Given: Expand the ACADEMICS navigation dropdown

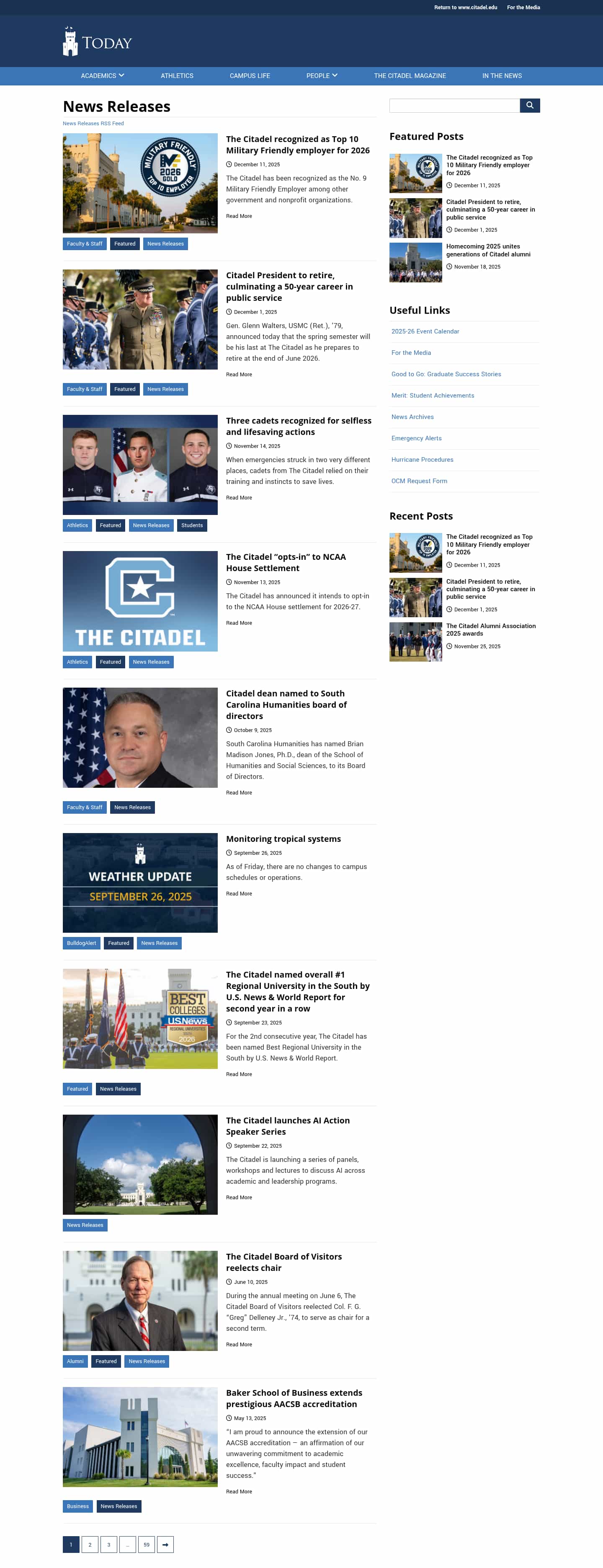Looking at the screenshot, I should click(x=102, y=75).
